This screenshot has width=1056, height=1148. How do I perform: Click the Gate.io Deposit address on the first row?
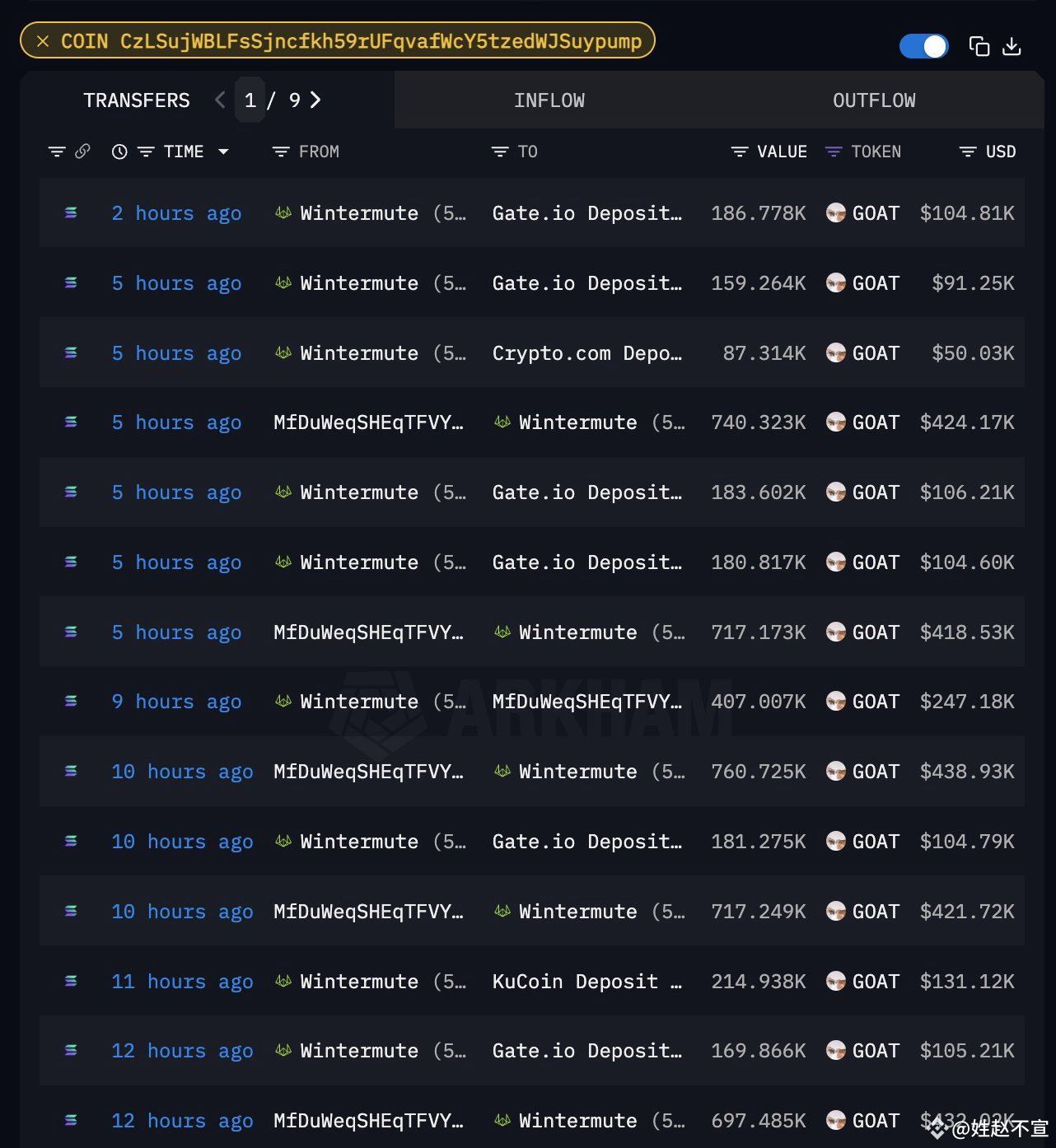click(x=586, y=212)
